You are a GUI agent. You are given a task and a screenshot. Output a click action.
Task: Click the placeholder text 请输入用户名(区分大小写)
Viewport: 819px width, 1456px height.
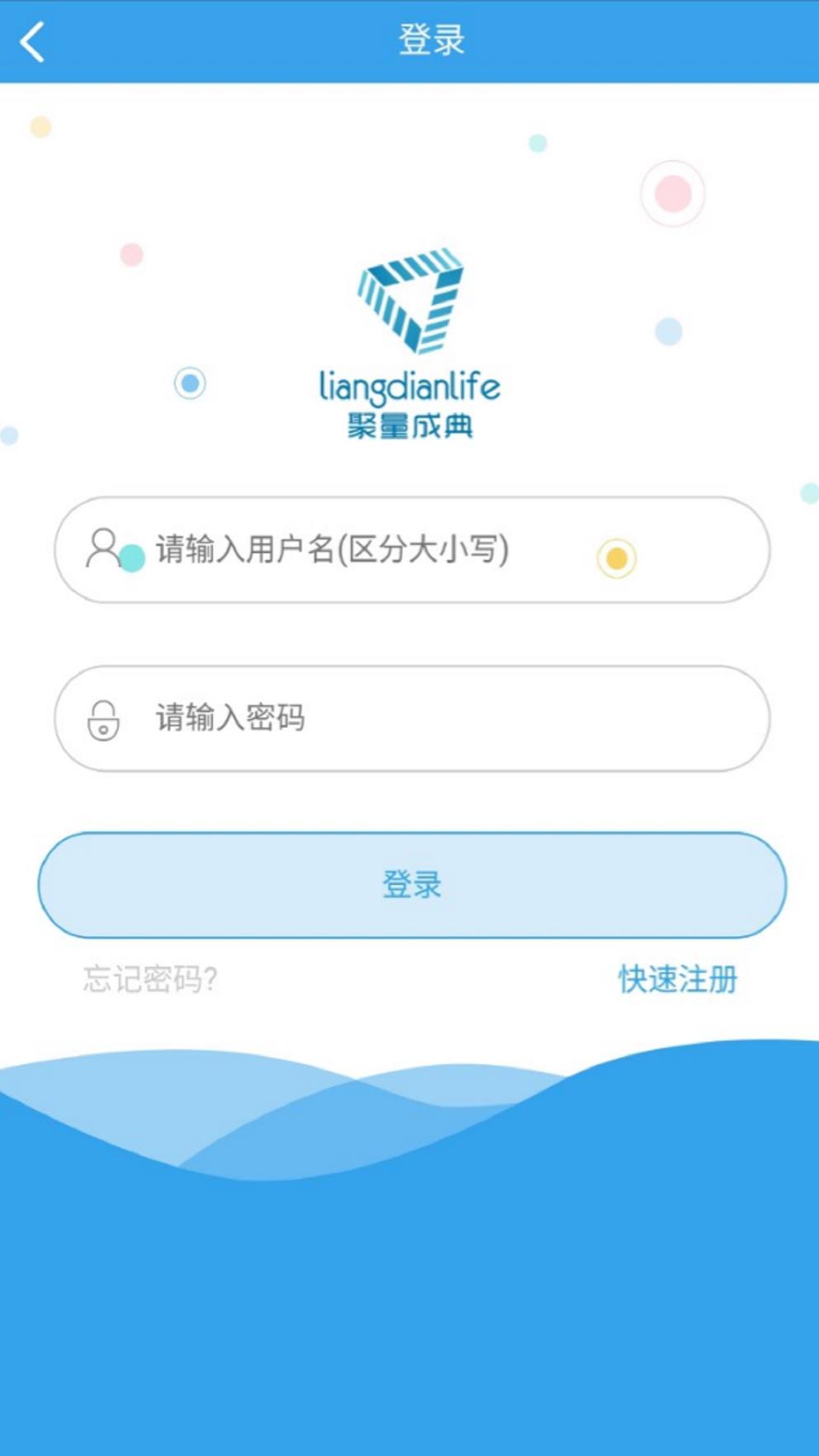330,548
